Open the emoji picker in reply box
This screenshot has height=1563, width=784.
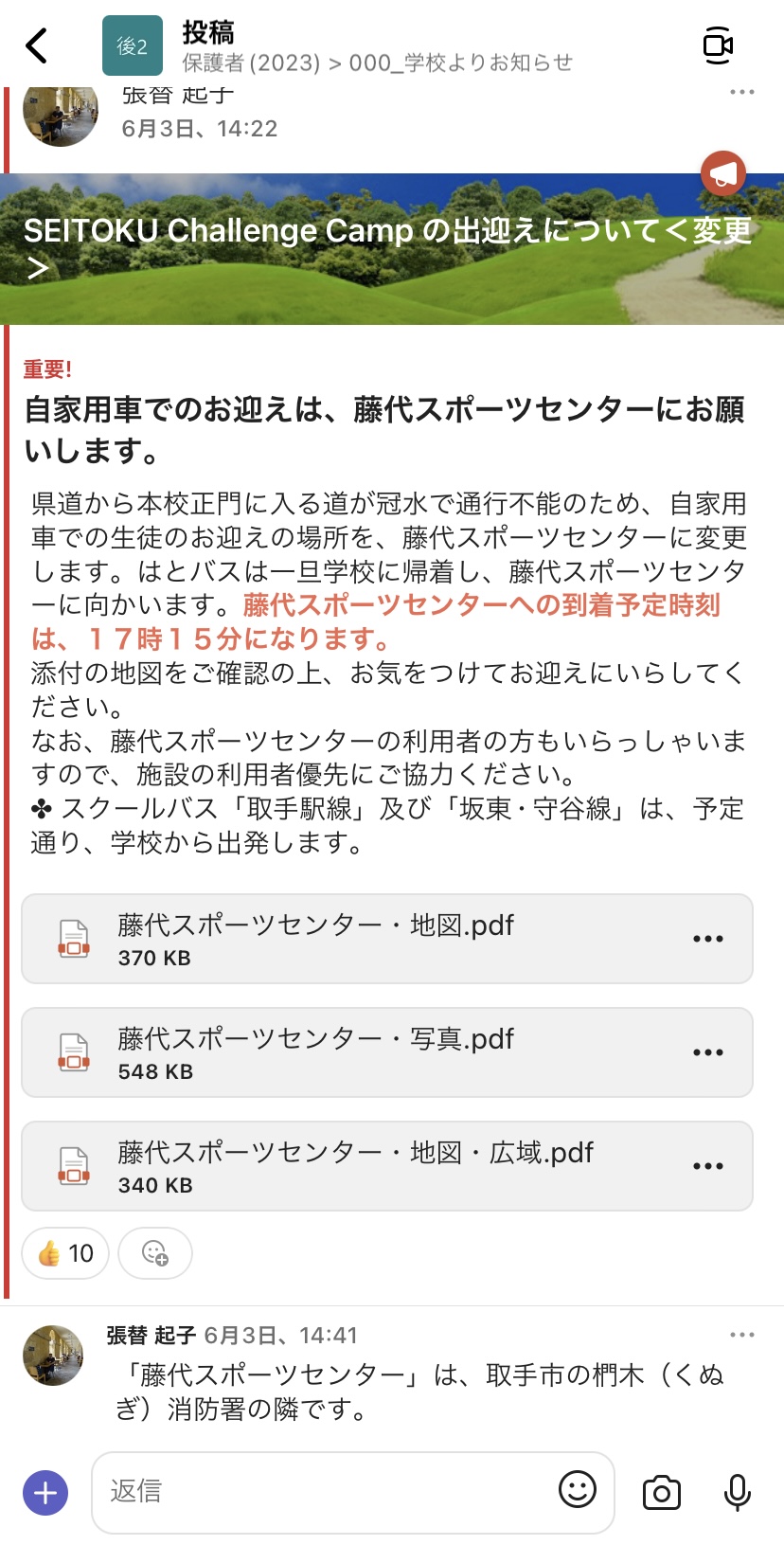tap(578, 1490)
